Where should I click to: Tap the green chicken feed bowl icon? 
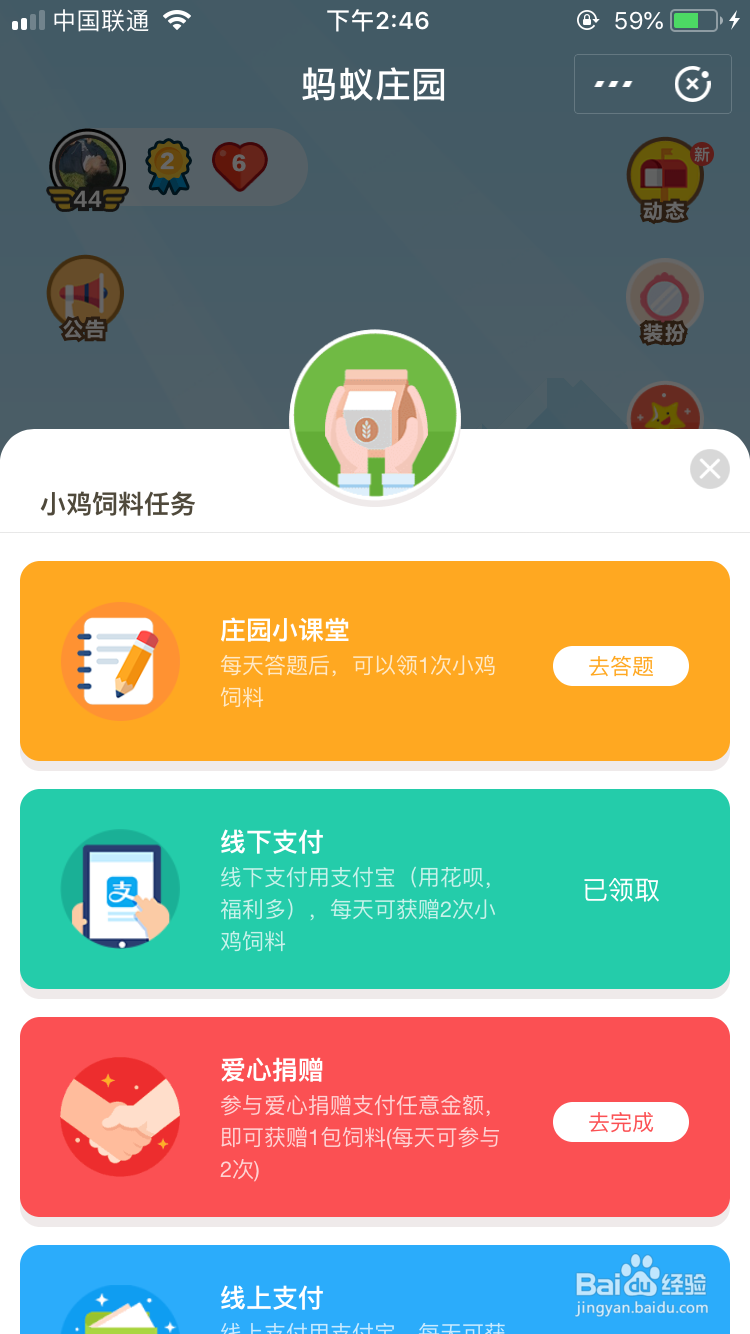tap(375, 415)
